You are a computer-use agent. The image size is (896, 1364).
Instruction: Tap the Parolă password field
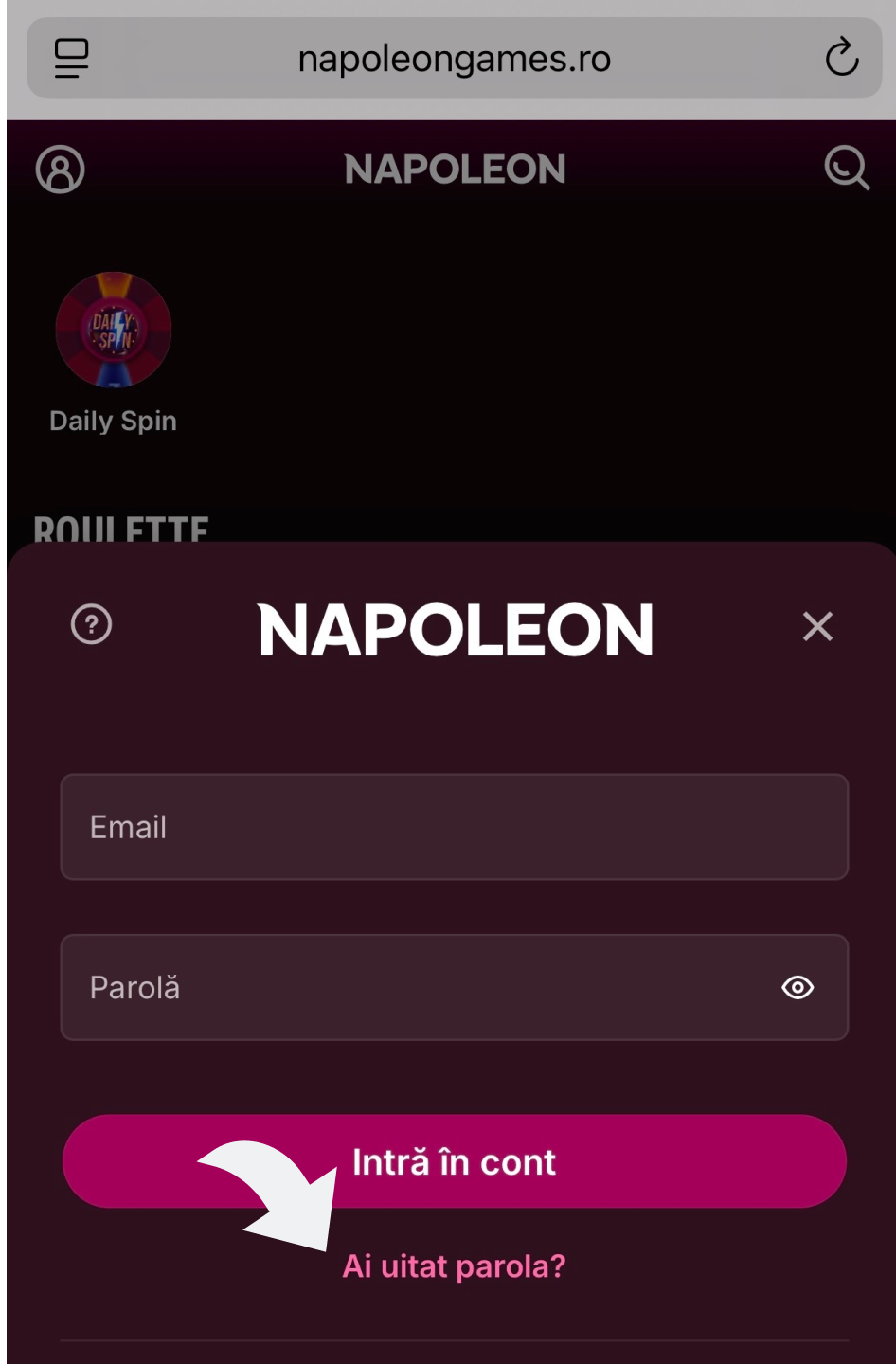[417, 987]
